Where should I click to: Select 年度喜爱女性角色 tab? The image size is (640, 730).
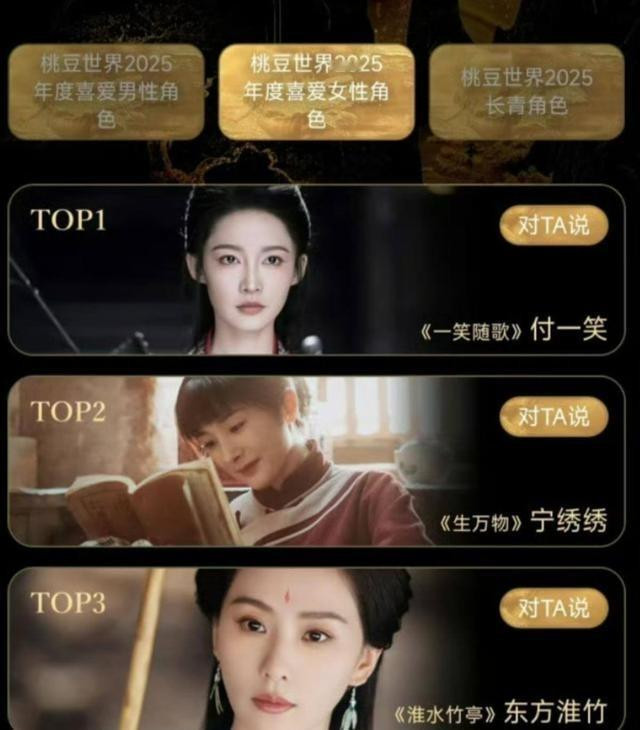(317, 92)
